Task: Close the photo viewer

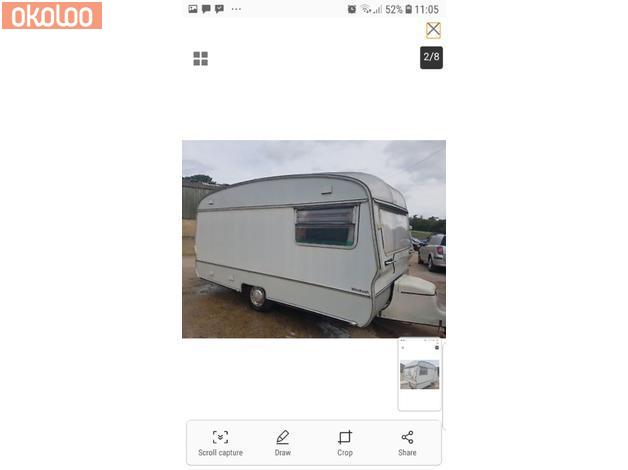Action: pyautogui.click(x=433, y=30)
